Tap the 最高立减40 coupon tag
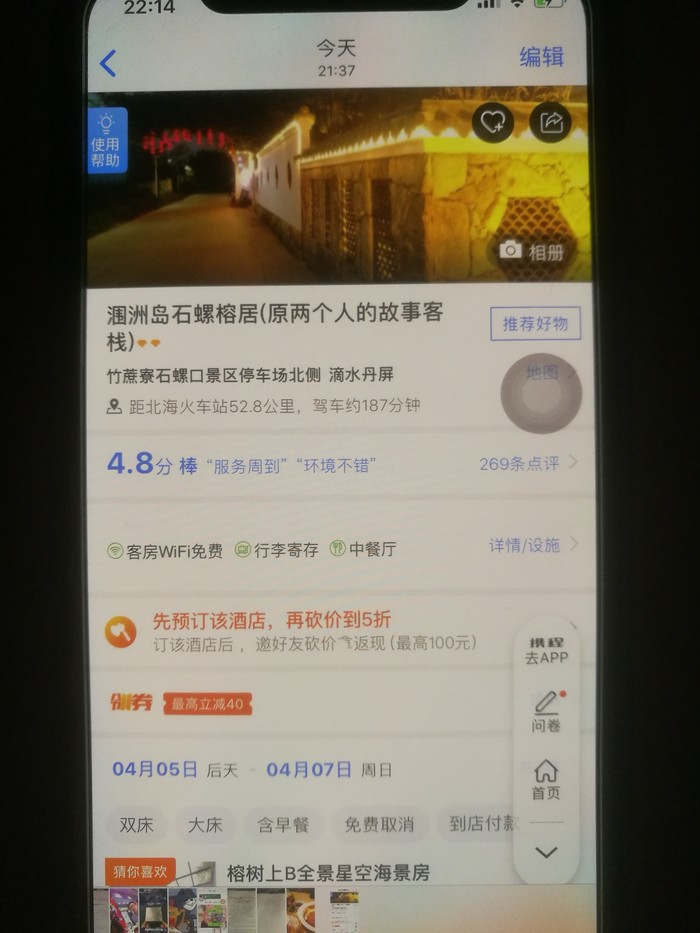This screenshot has width=700, height=933. point(206,704)
